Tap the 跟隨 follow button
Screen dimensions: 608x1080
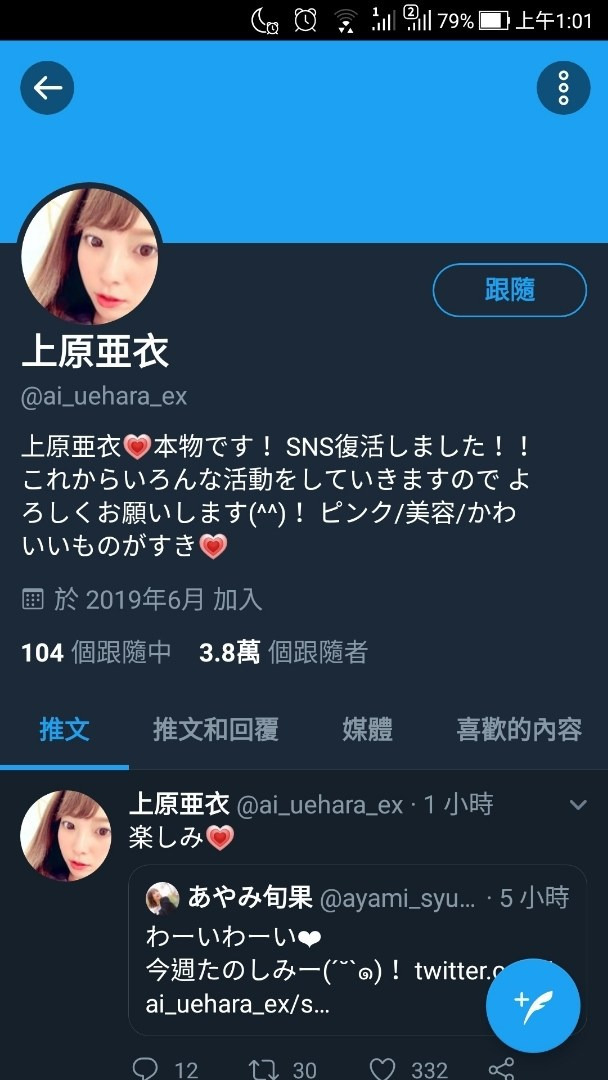509,290
